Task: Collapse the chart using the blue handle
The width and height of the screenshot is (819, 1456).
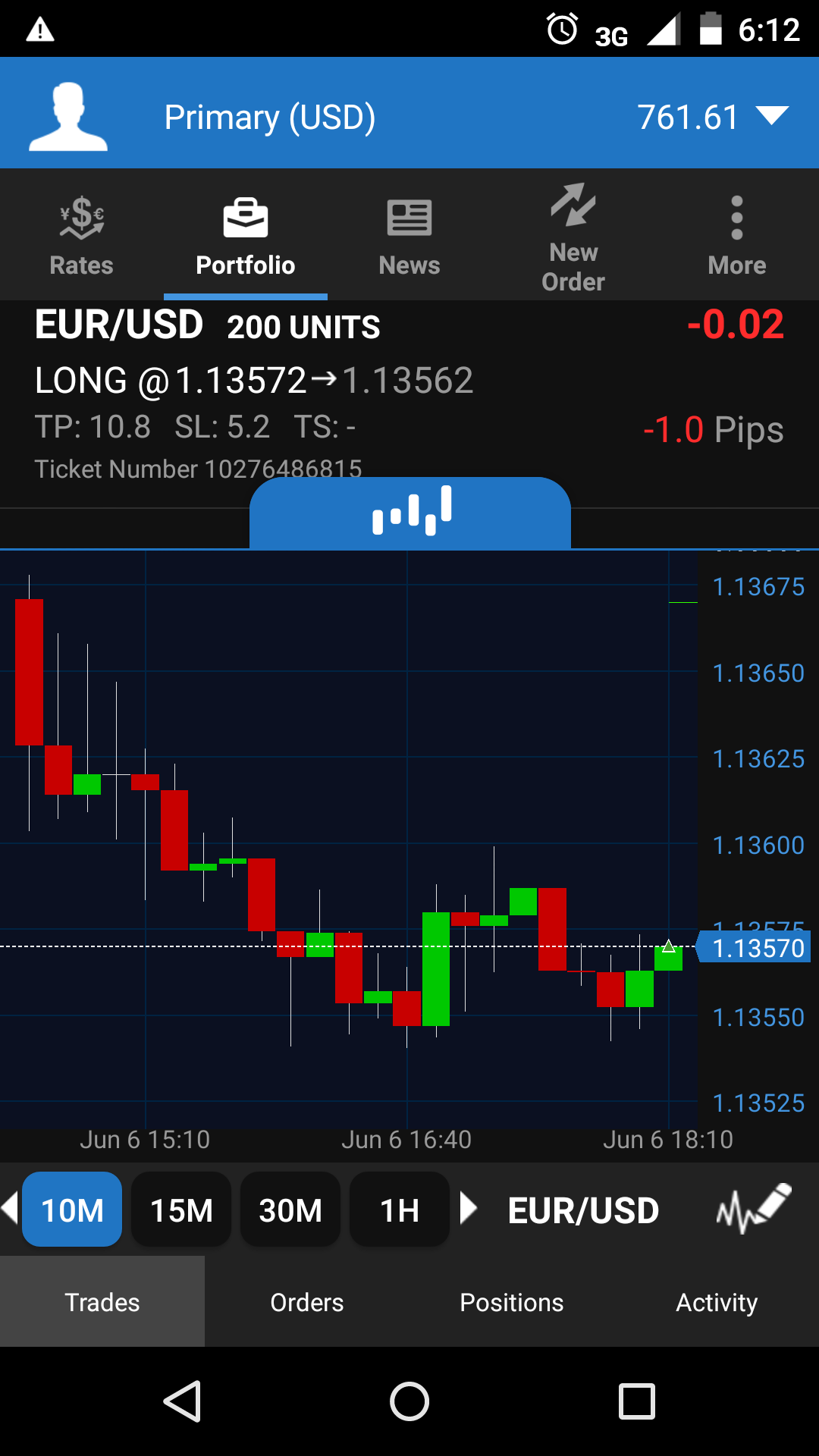Action: coord(410,512)
